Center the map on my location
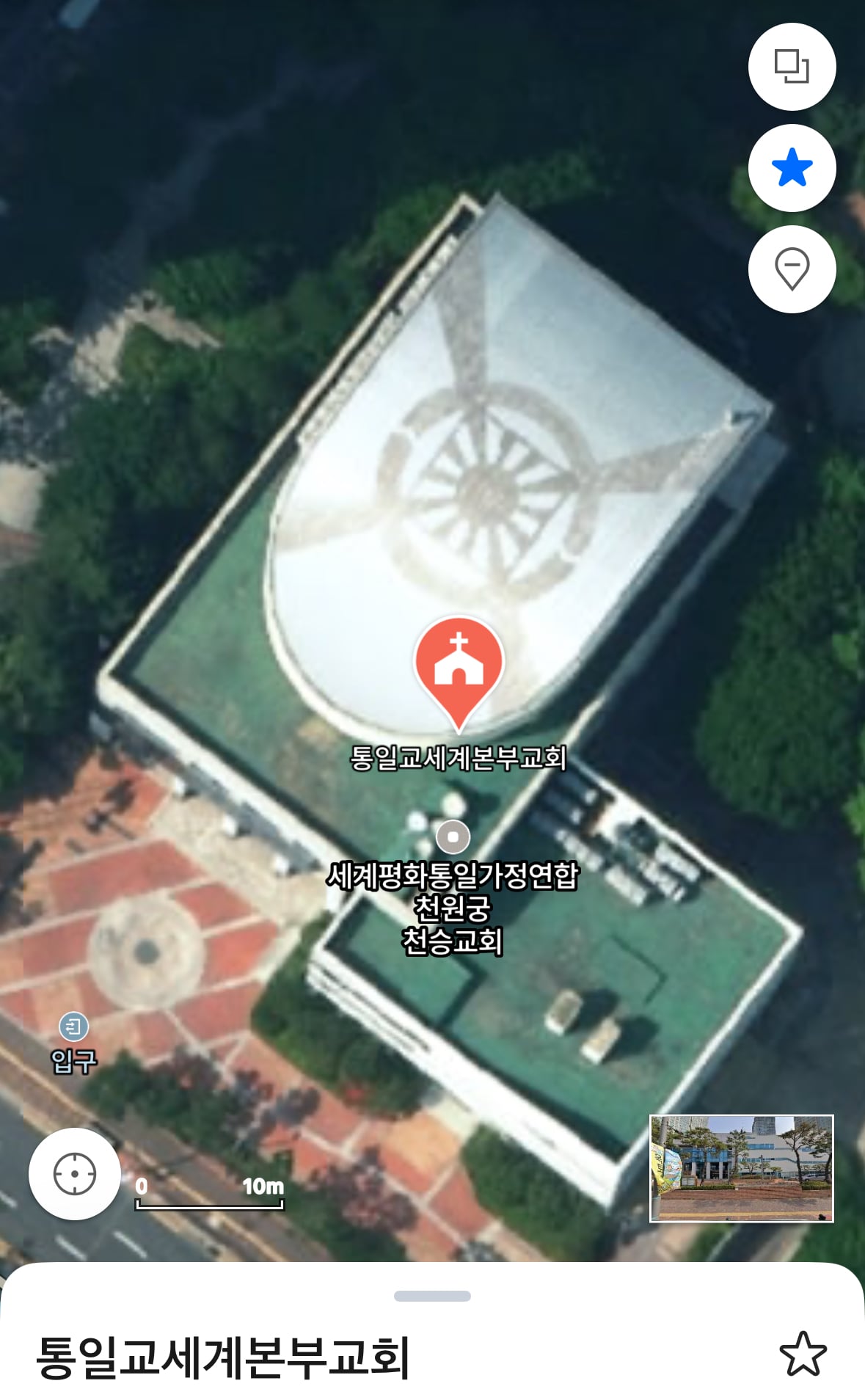Viewport: 865px width, 1400px height. 75,1174
